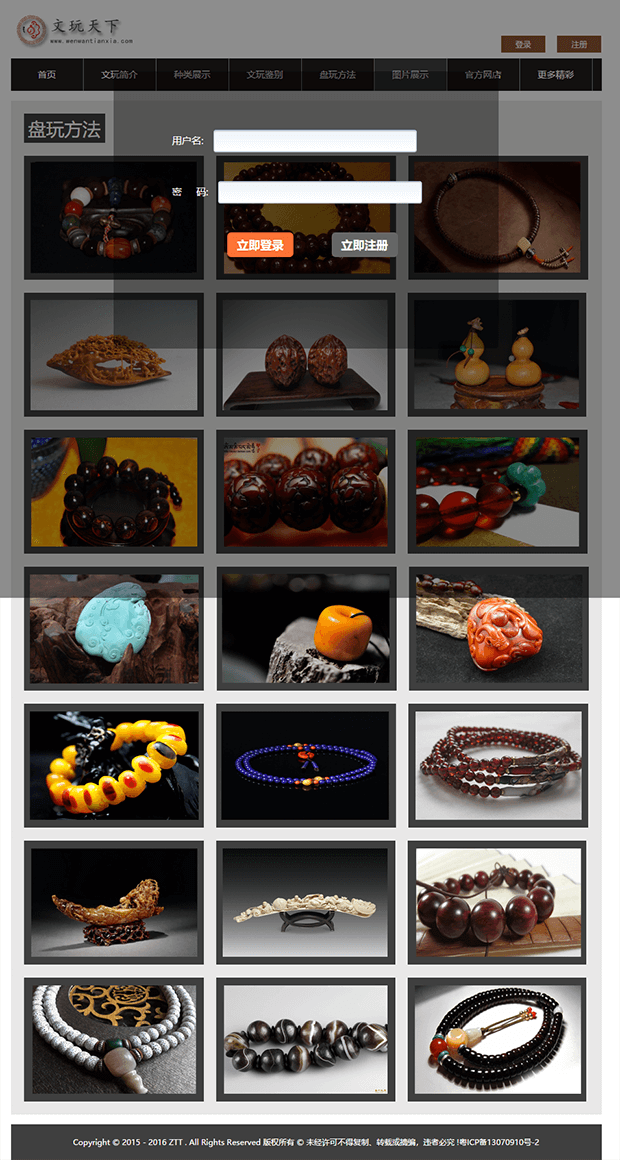Select 盘玩方法 in the navigation bar
Viewport: 620px width, 1160px height.
click(x=337, y=75)
